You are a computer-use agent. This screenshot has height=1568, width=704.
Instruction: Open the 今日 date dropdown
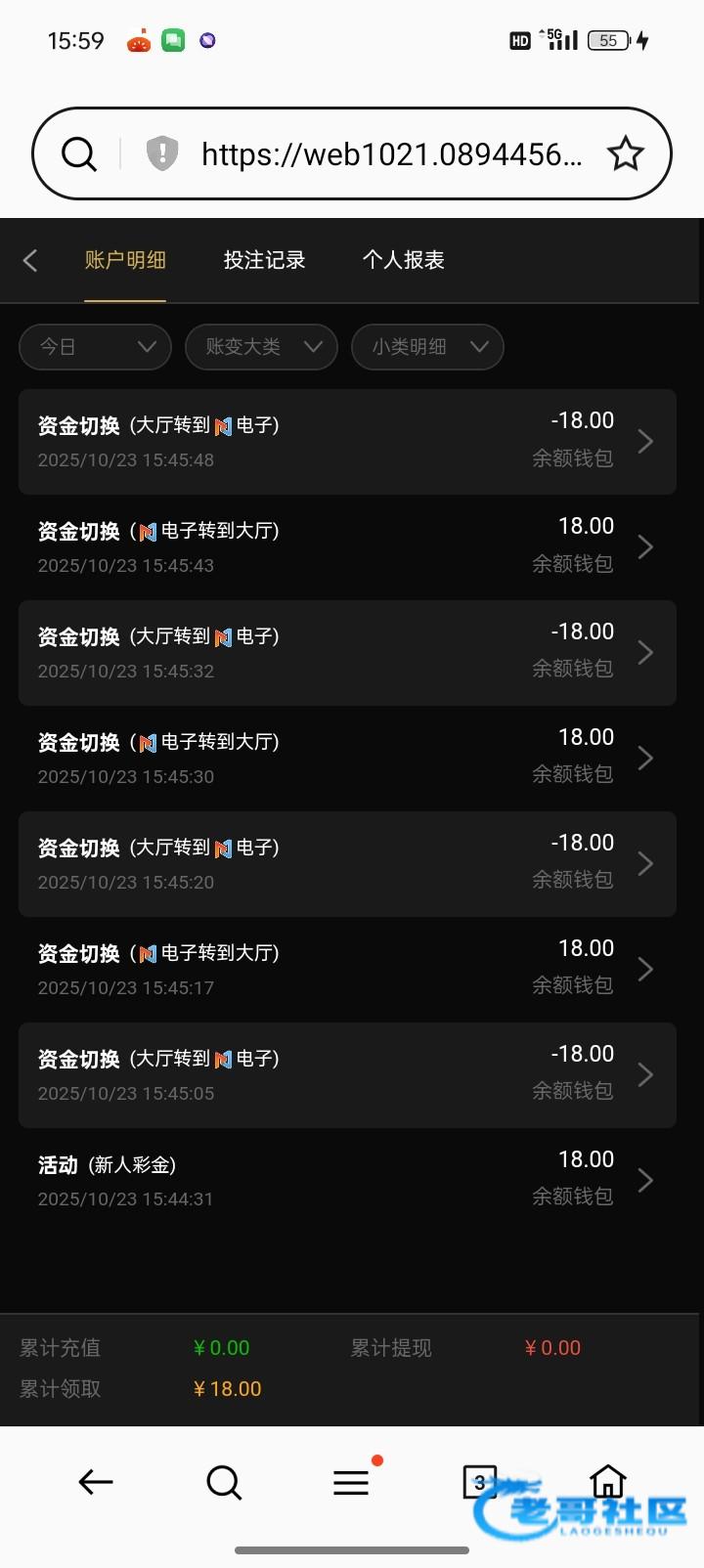[96, 347]
